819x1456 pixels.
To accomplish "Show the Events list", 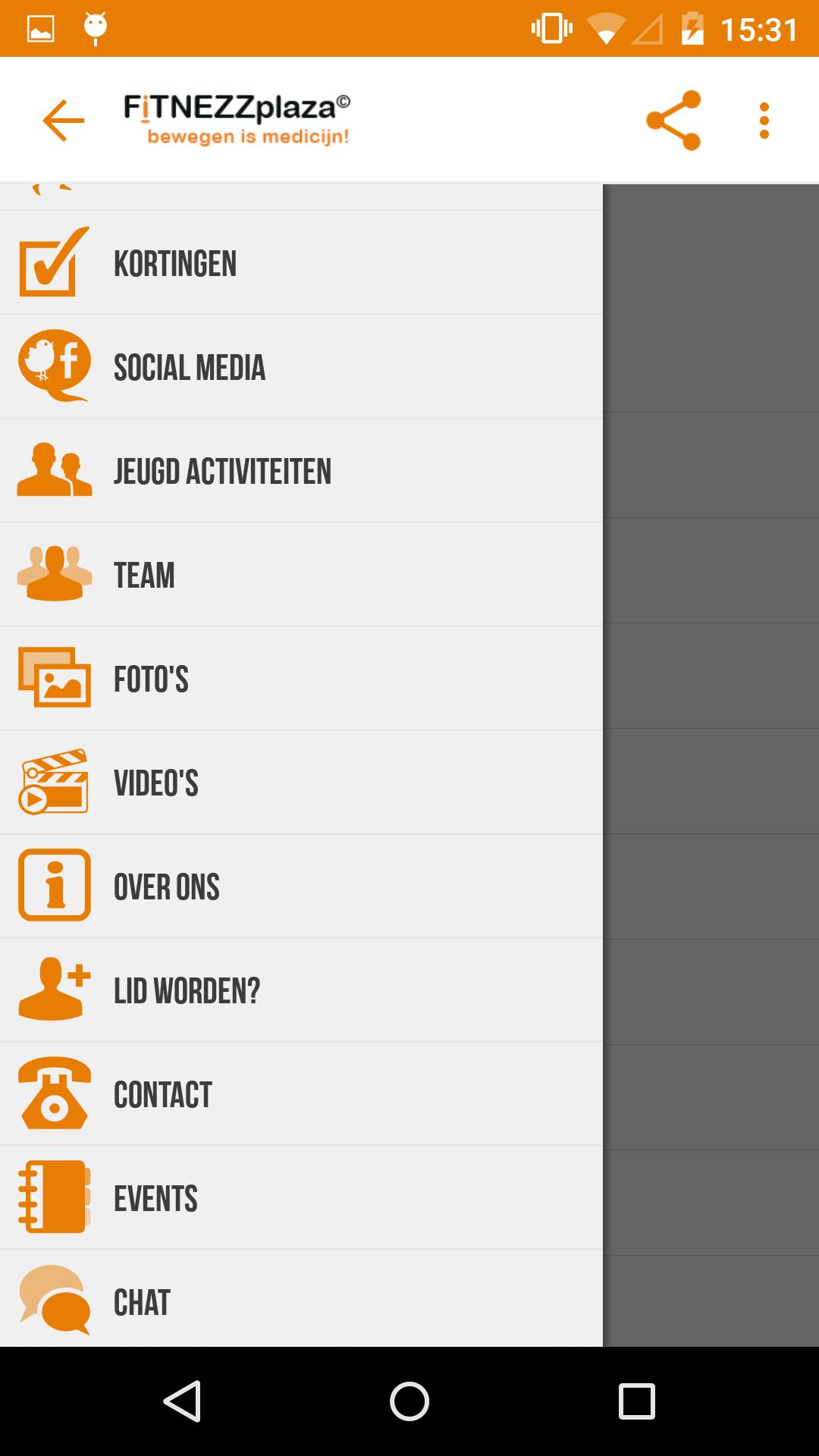I will point(301,1198).
